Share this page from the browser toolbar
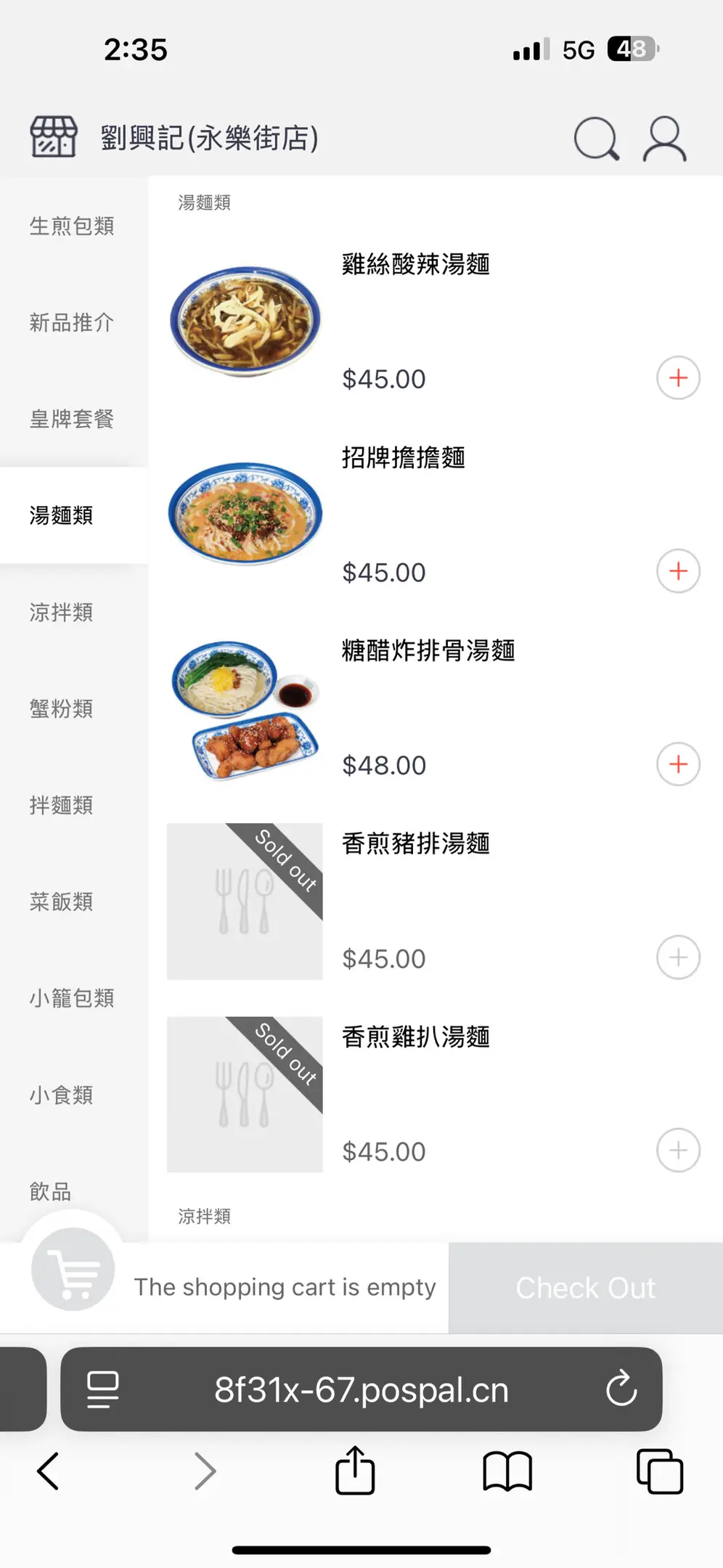Screen dimensions: 723x1568 click(355, 1471)
